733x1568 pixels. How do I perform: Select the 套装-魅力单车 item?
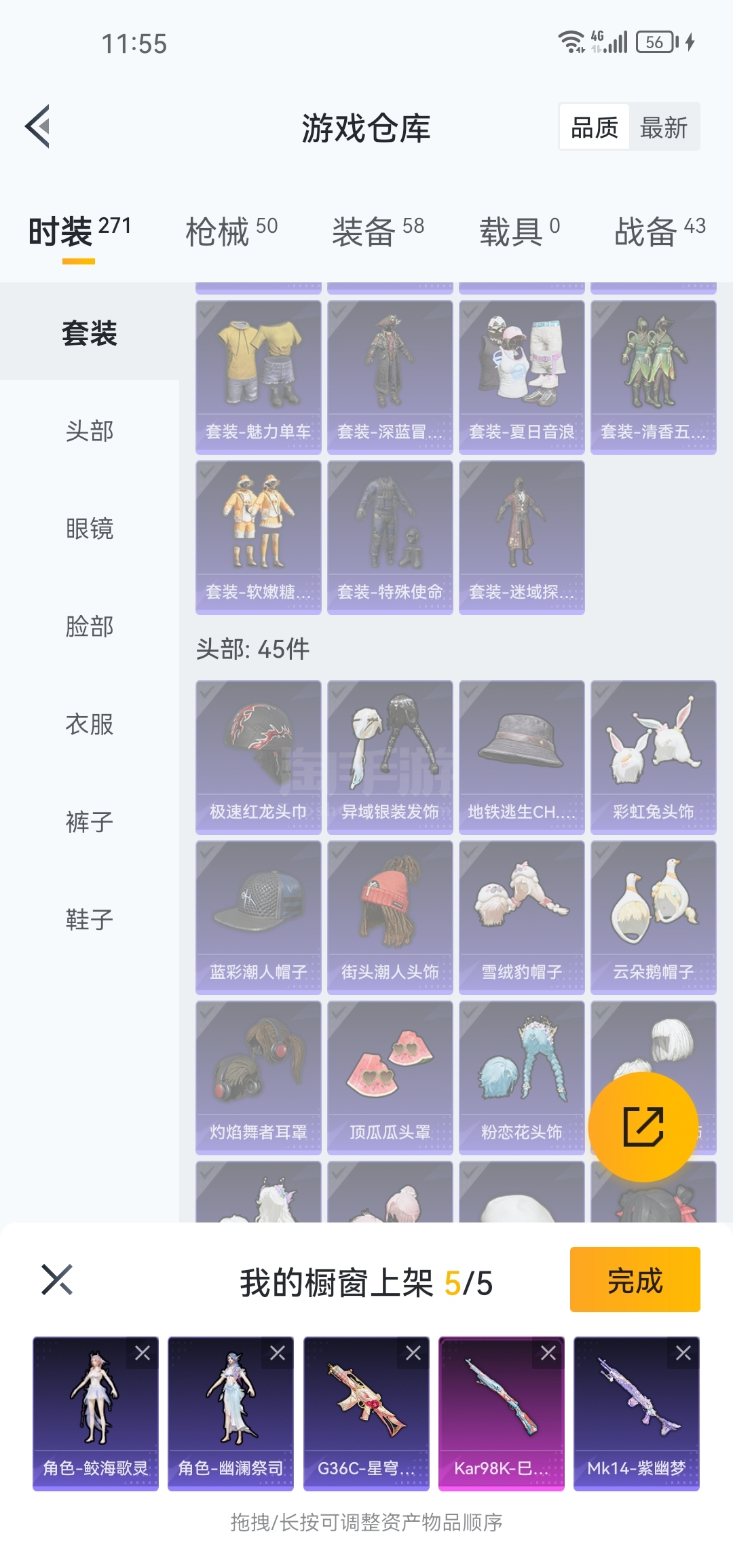[x=258, y=377]
